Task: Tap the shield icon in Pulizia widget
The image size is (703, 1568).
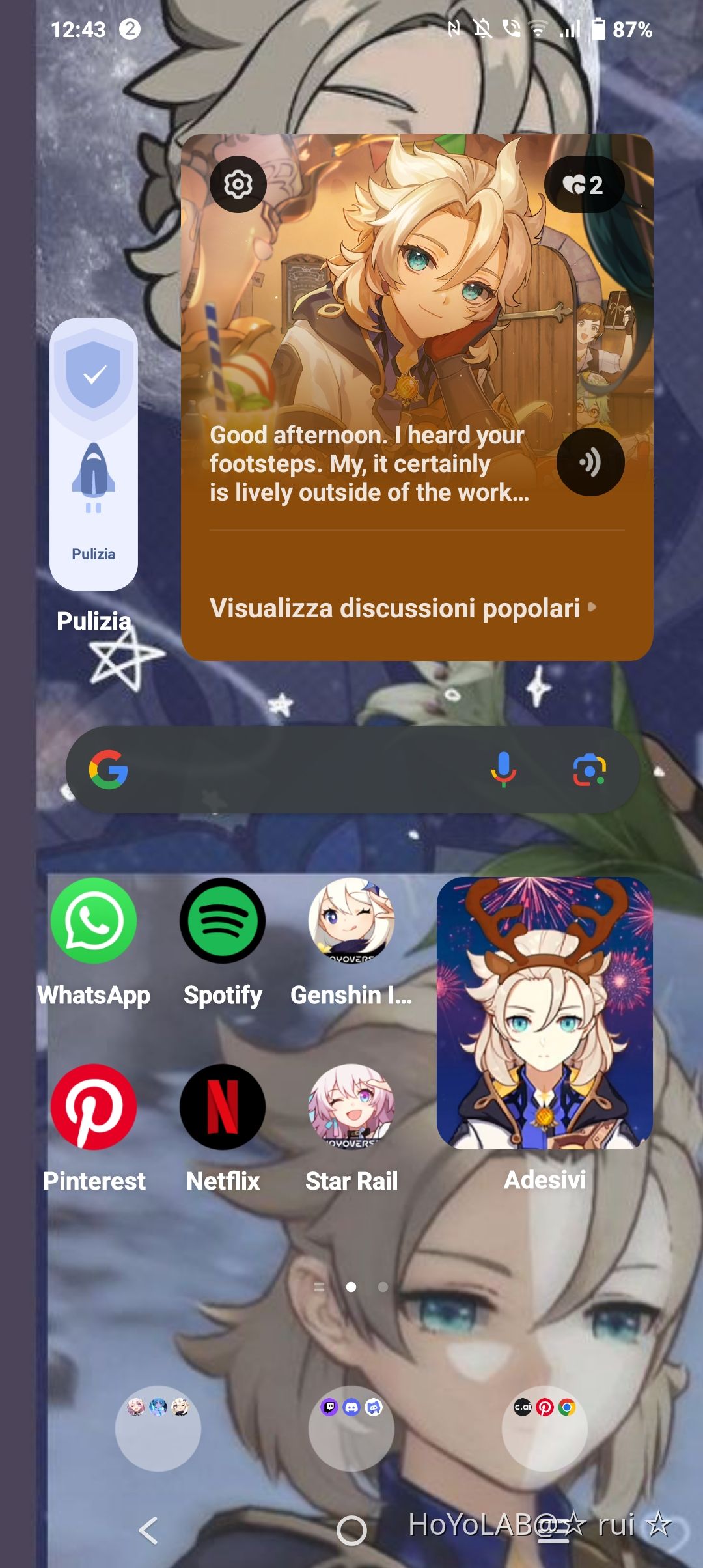Action: click(x=94, y=375)
